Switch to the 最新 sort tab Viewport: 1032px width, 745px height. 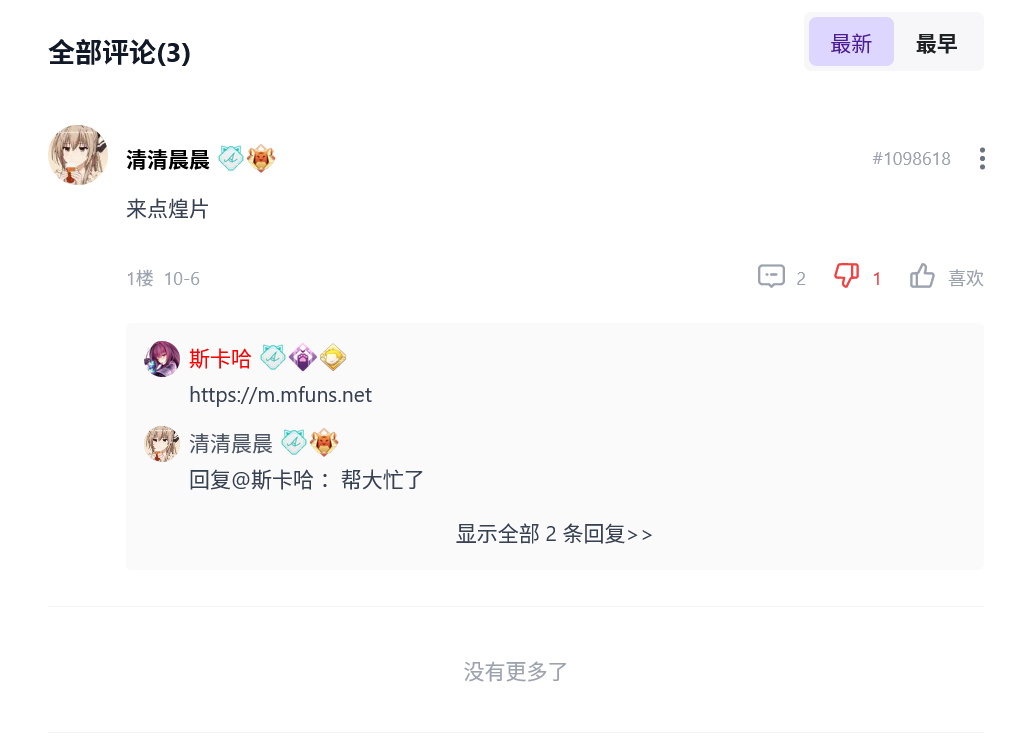pyautogui.click(x=851, y=43)
